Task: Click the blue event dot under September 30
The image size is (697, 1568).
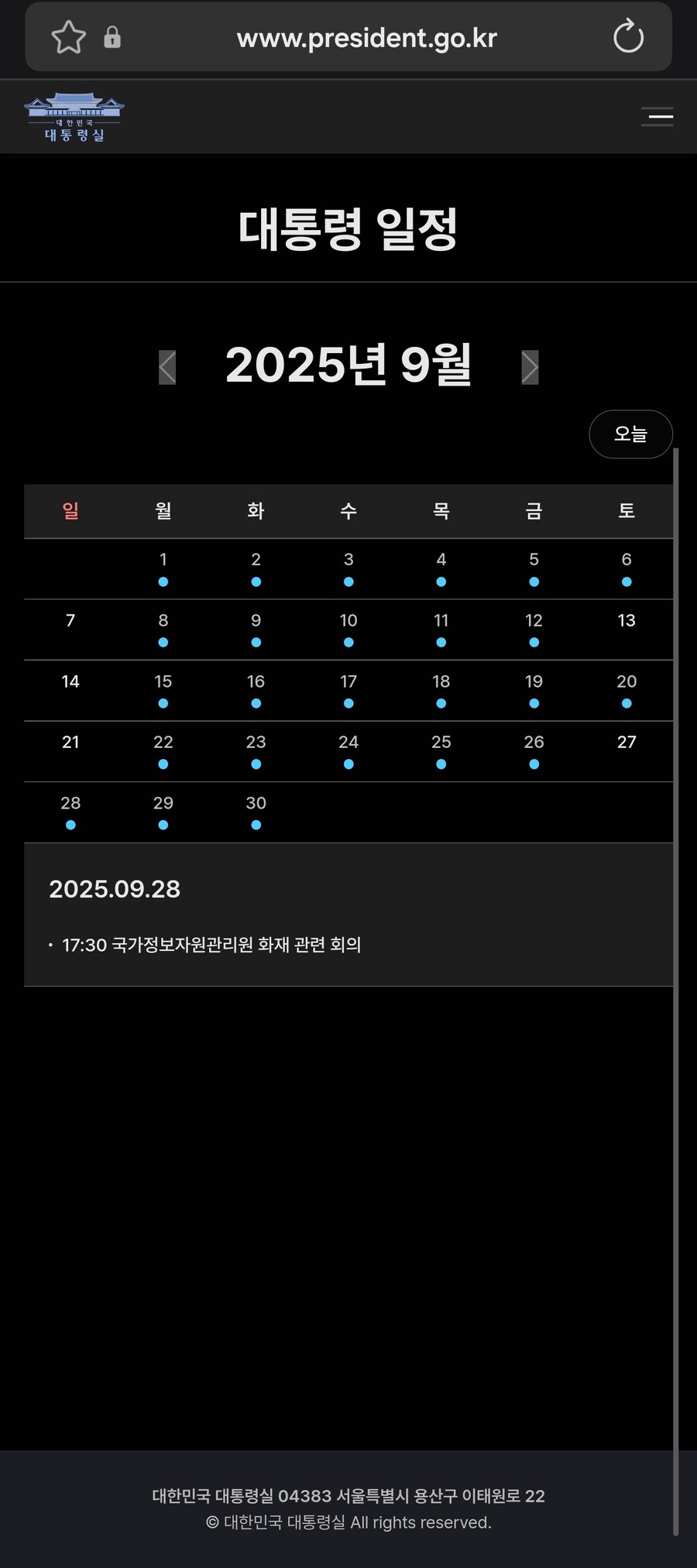Action: [x=256, y=825]
